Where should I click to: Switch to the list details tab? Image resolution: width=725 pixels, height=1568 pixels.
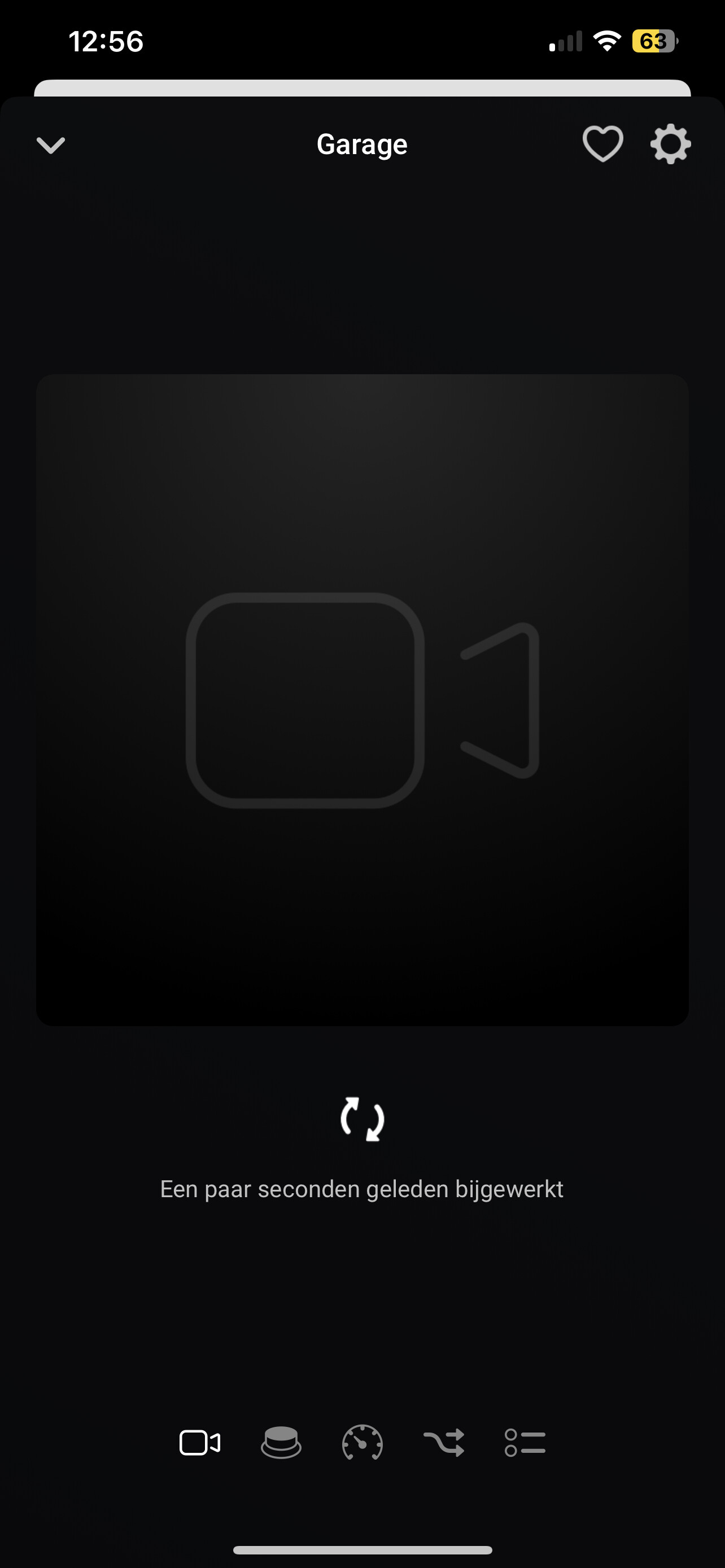click(525, 1443)
